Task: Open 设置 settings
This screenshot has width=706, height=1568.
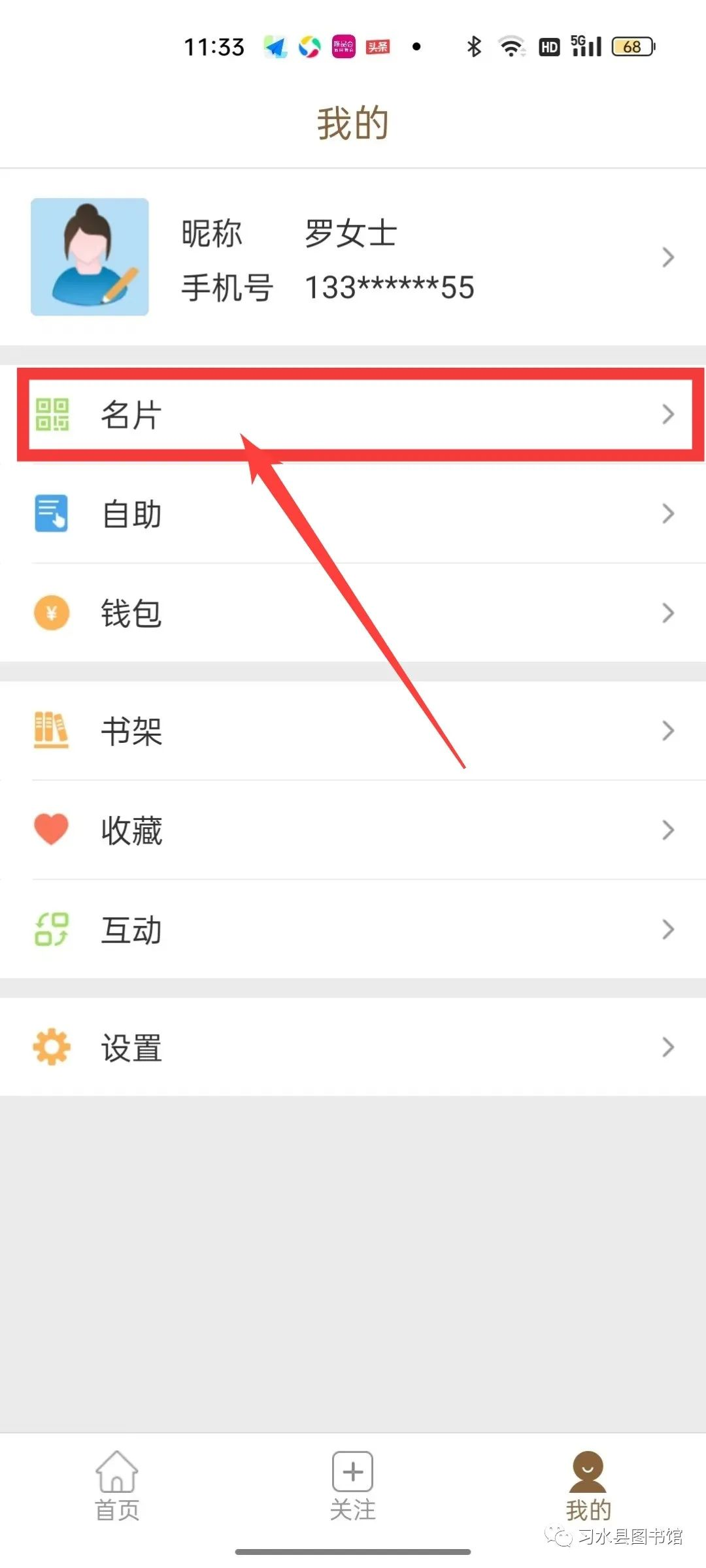Action: pos(353,1047)
